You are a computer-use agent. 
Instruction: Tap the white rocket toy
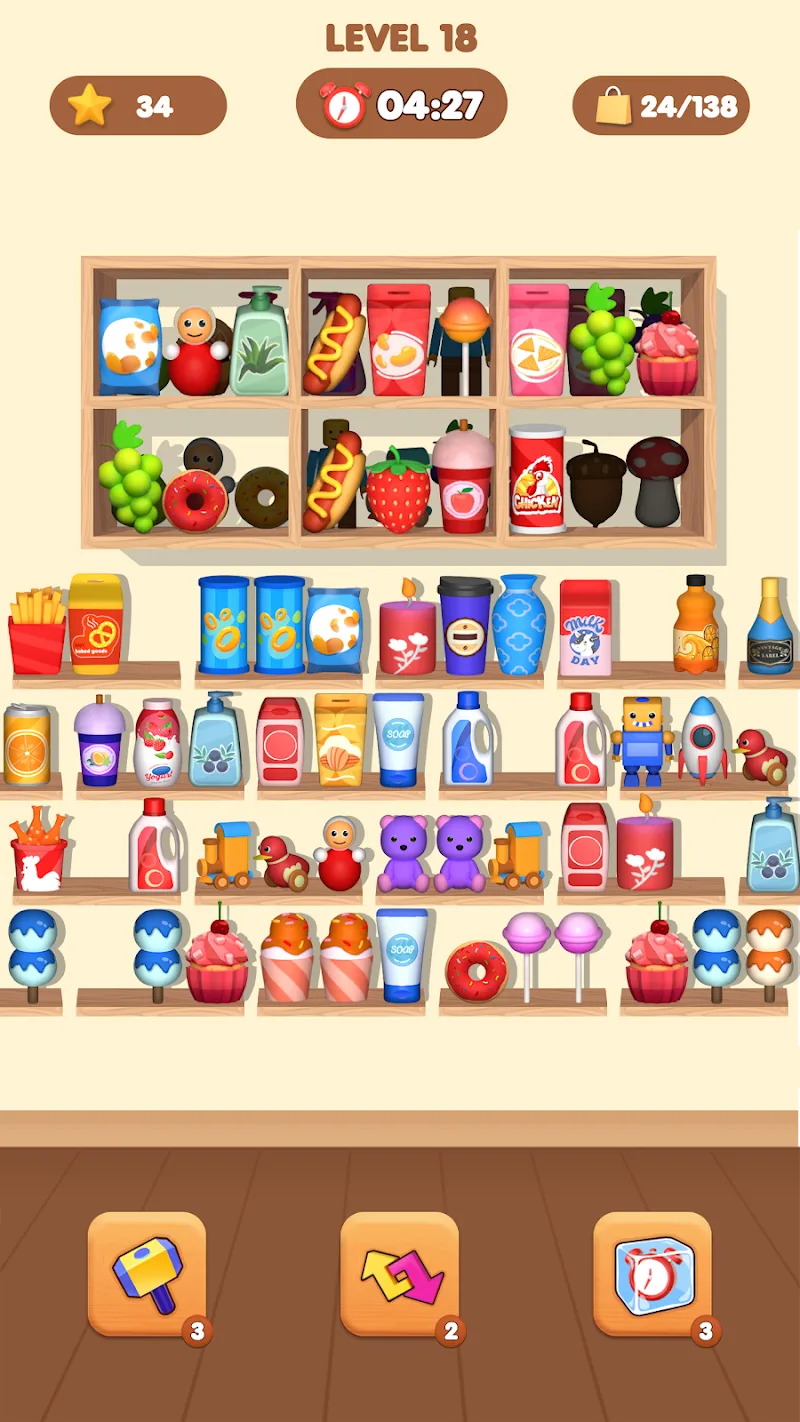704,740
